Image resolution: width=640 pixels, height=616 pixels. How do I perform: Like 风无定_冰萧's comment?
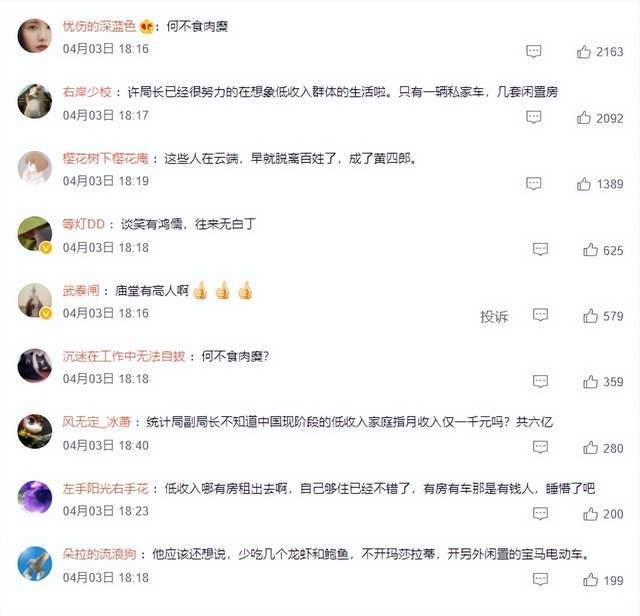pos(590,448)
